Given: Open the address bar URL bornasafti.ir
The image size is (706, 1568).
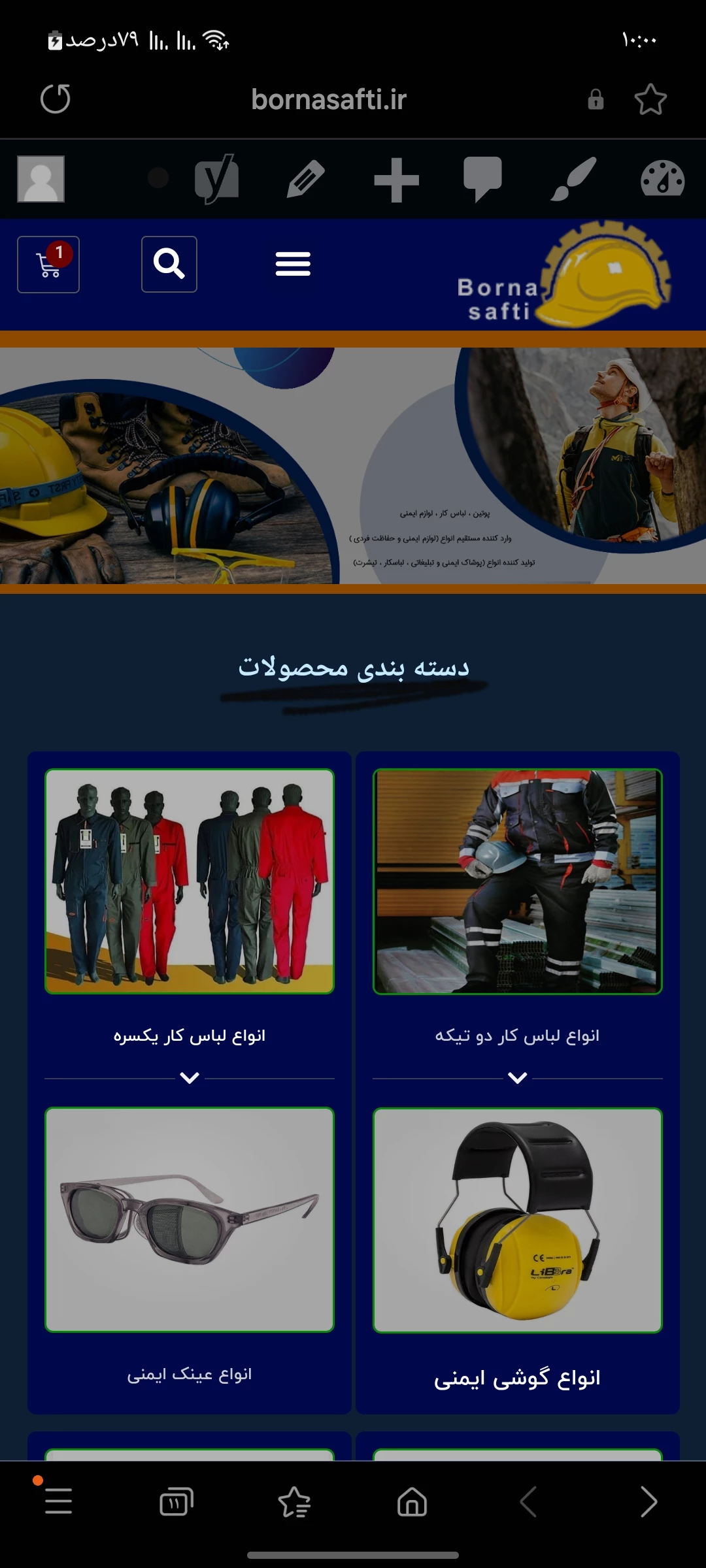Looking at the screenshot, I should (329, 99).
